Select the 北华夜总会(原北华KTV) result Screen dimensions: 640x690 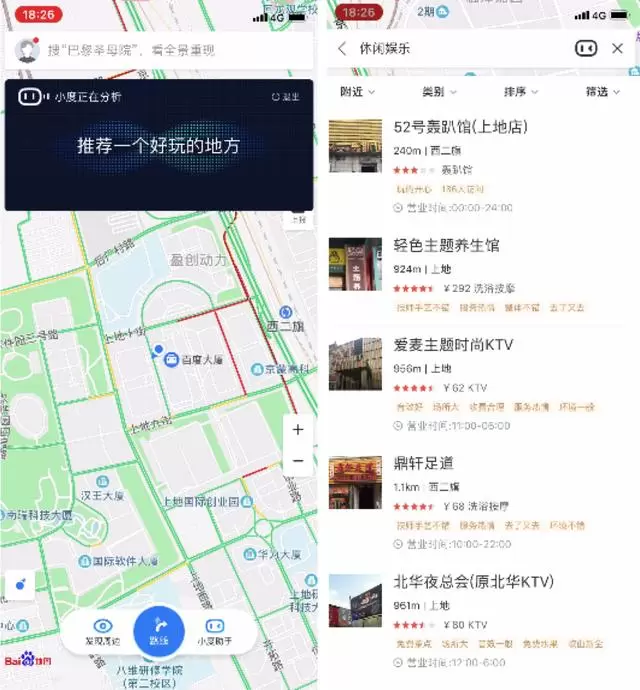[474, 582]
